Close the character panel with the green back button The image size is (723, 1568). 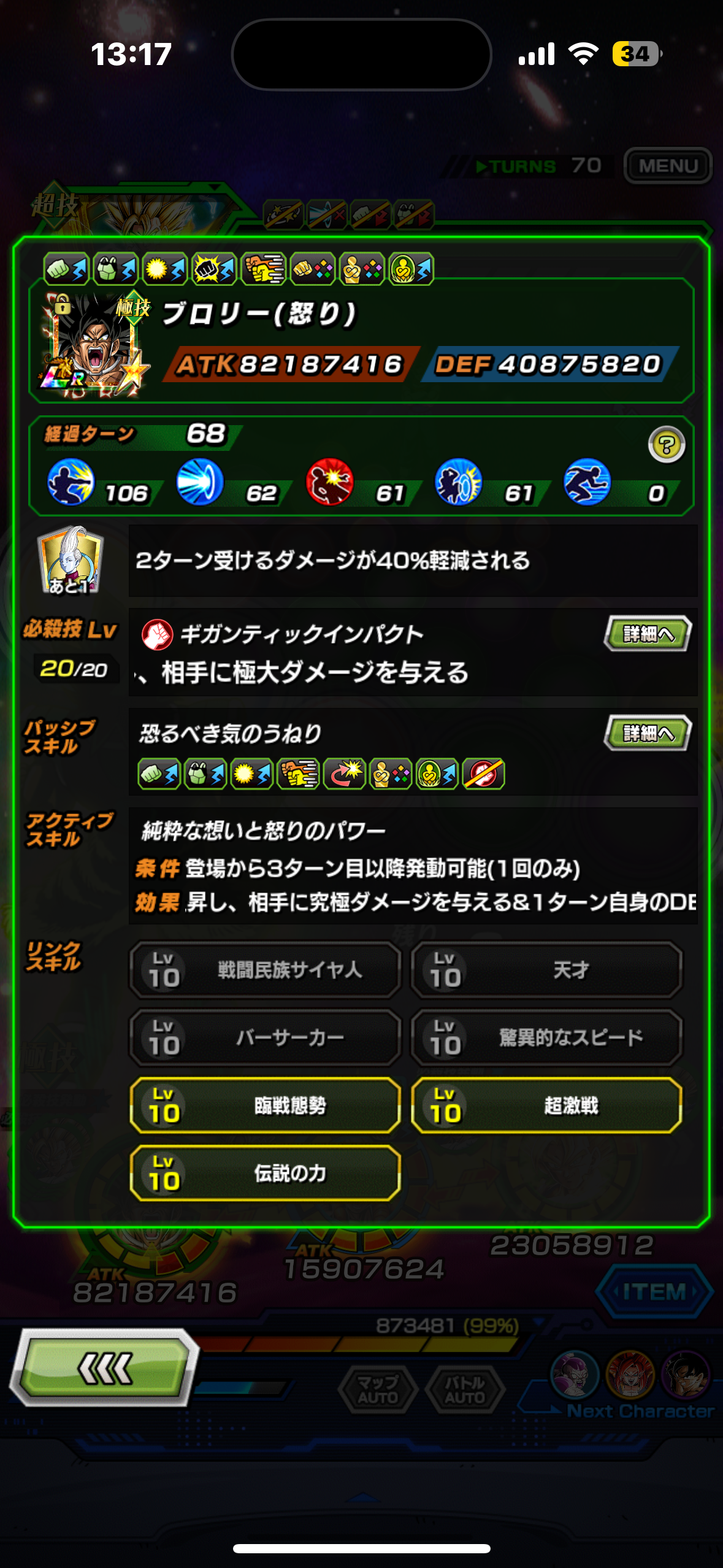pyautogui.click(x=105, y=1368)
